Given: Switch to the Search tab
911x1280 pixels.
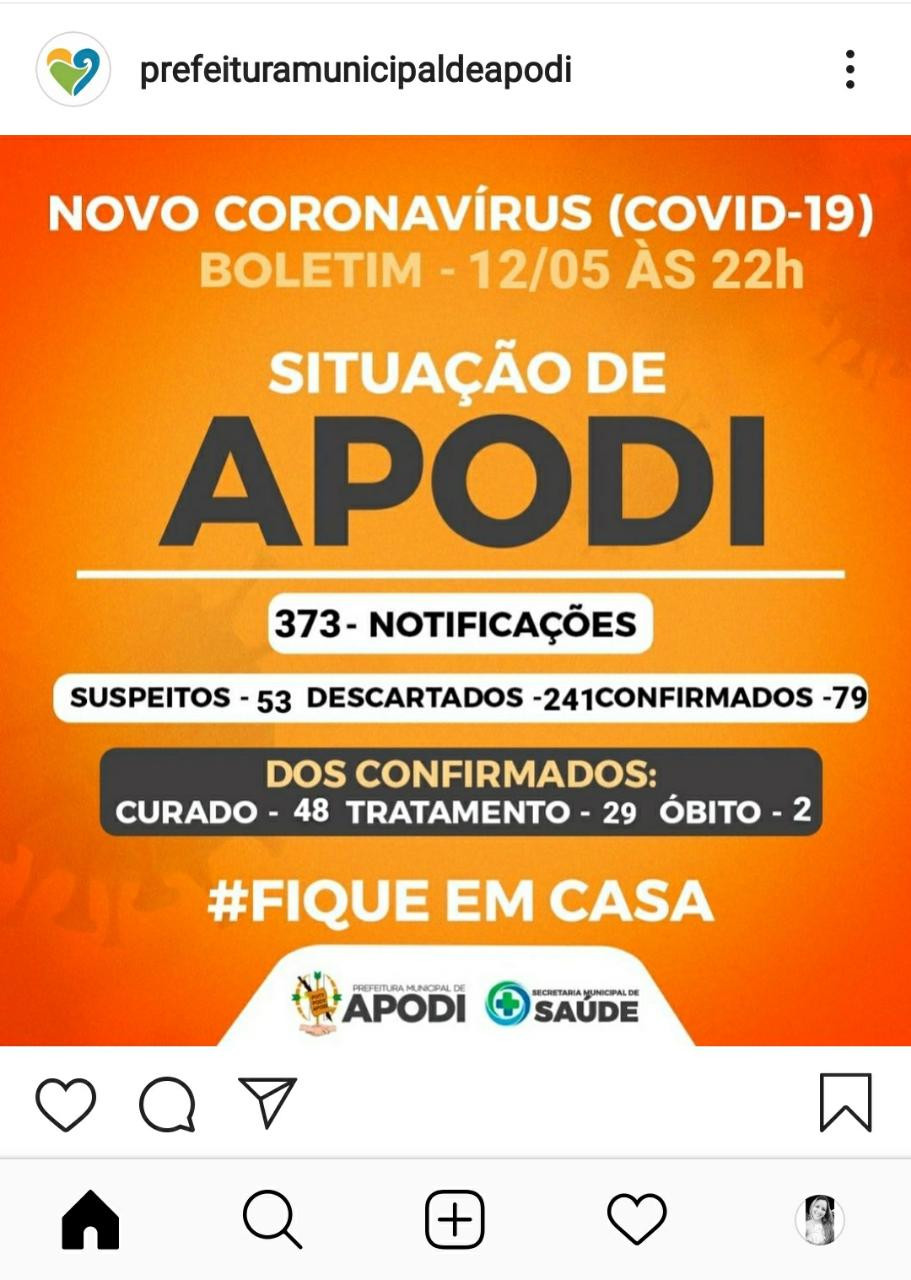Looking at the screenshot, I should coord(272,1221).
